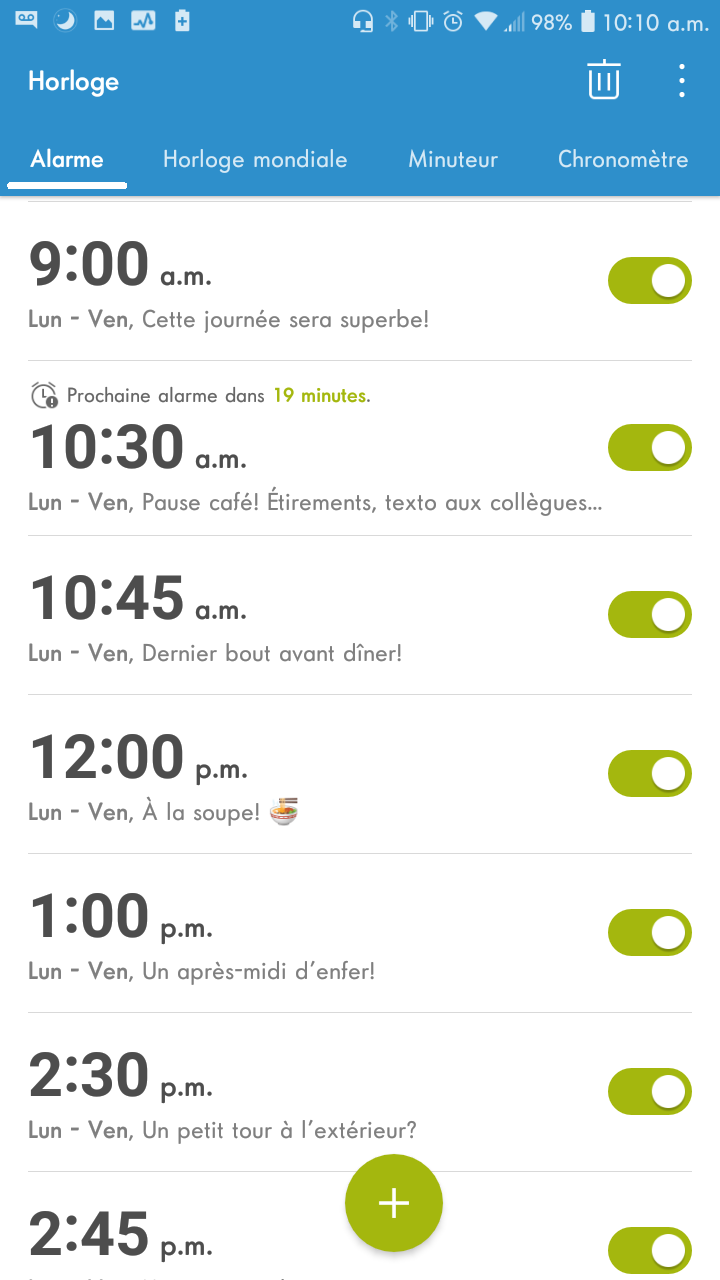Toggle the 2:45 p.m. alarm switch
This screenshot has width=720, height=1280.
(650, 1250)
